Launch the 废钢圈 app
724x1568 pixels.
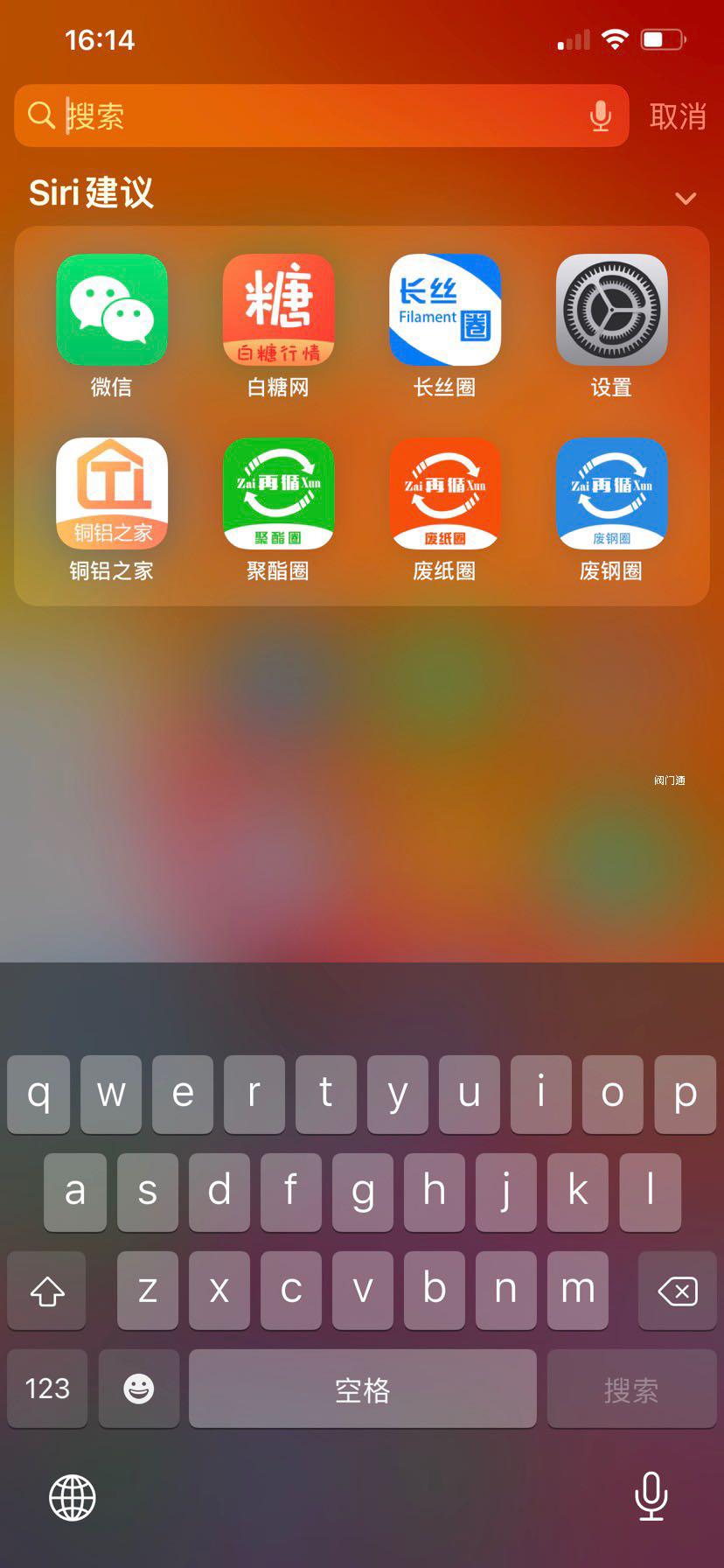pyautogui.click(x=611, y=493)
